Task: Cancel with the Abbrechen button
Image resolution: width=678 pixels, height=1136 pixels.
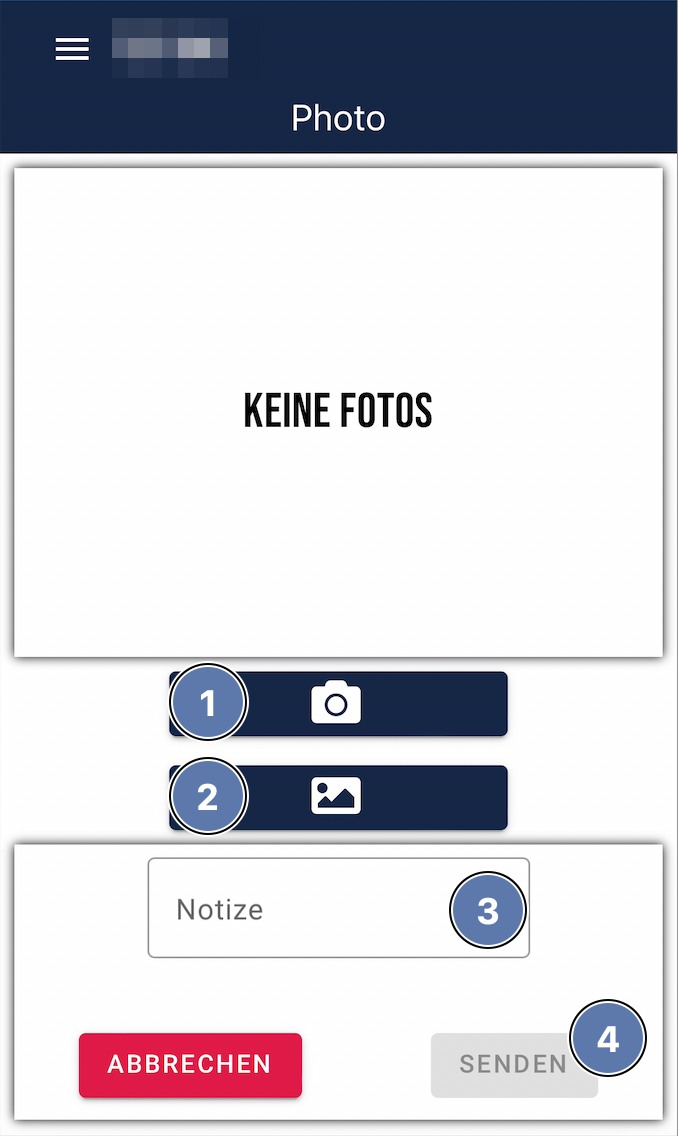Action: (190, 1065)
